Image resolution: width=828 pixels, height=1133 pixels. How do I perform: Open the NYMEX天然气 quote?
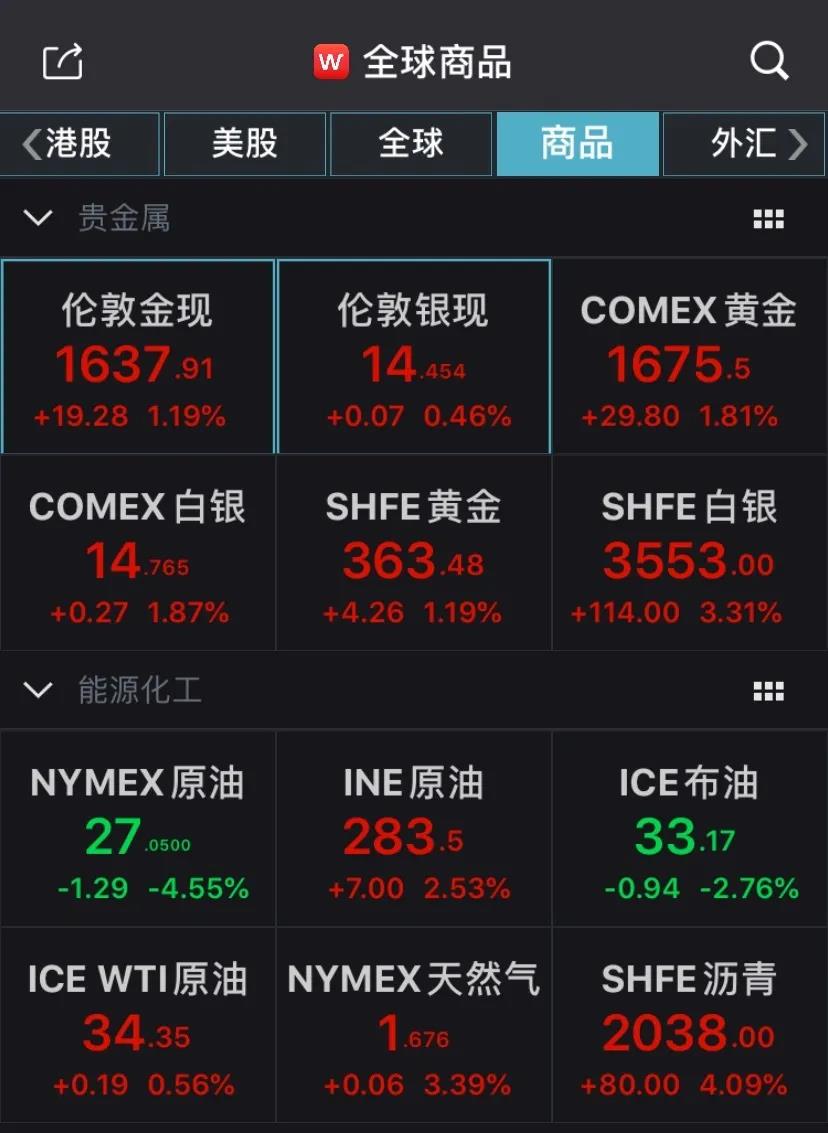[x=413, y=1025]
